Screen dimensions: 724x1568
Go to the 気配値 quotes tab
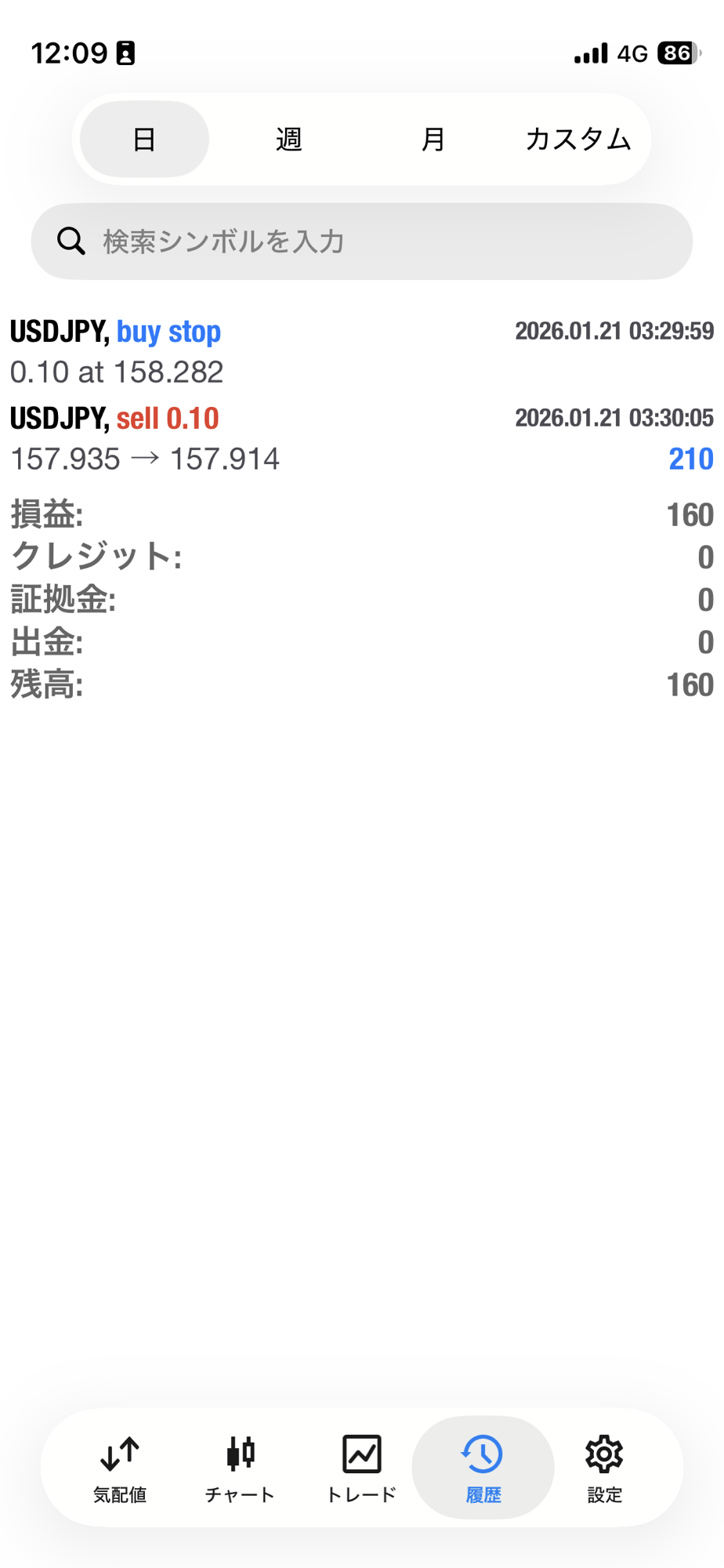click(x=120, y=1468)
